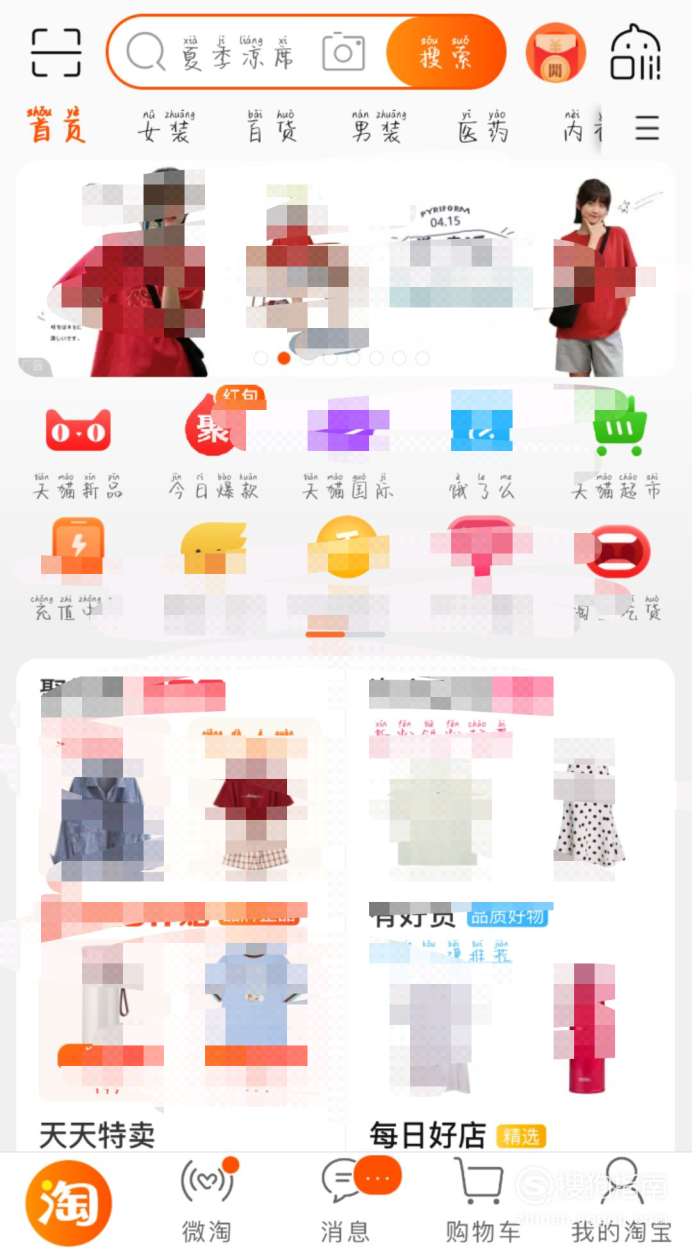The image size is (692, 1253).
Task: Open the 购物车 tab
Action: pos(482,1200)
